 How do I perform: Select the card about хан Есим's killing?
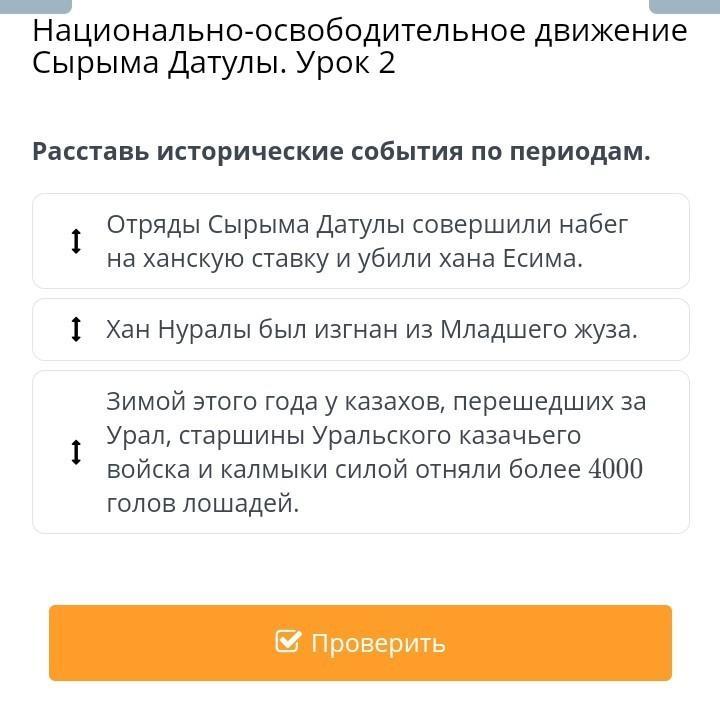(x=360, y=241)
